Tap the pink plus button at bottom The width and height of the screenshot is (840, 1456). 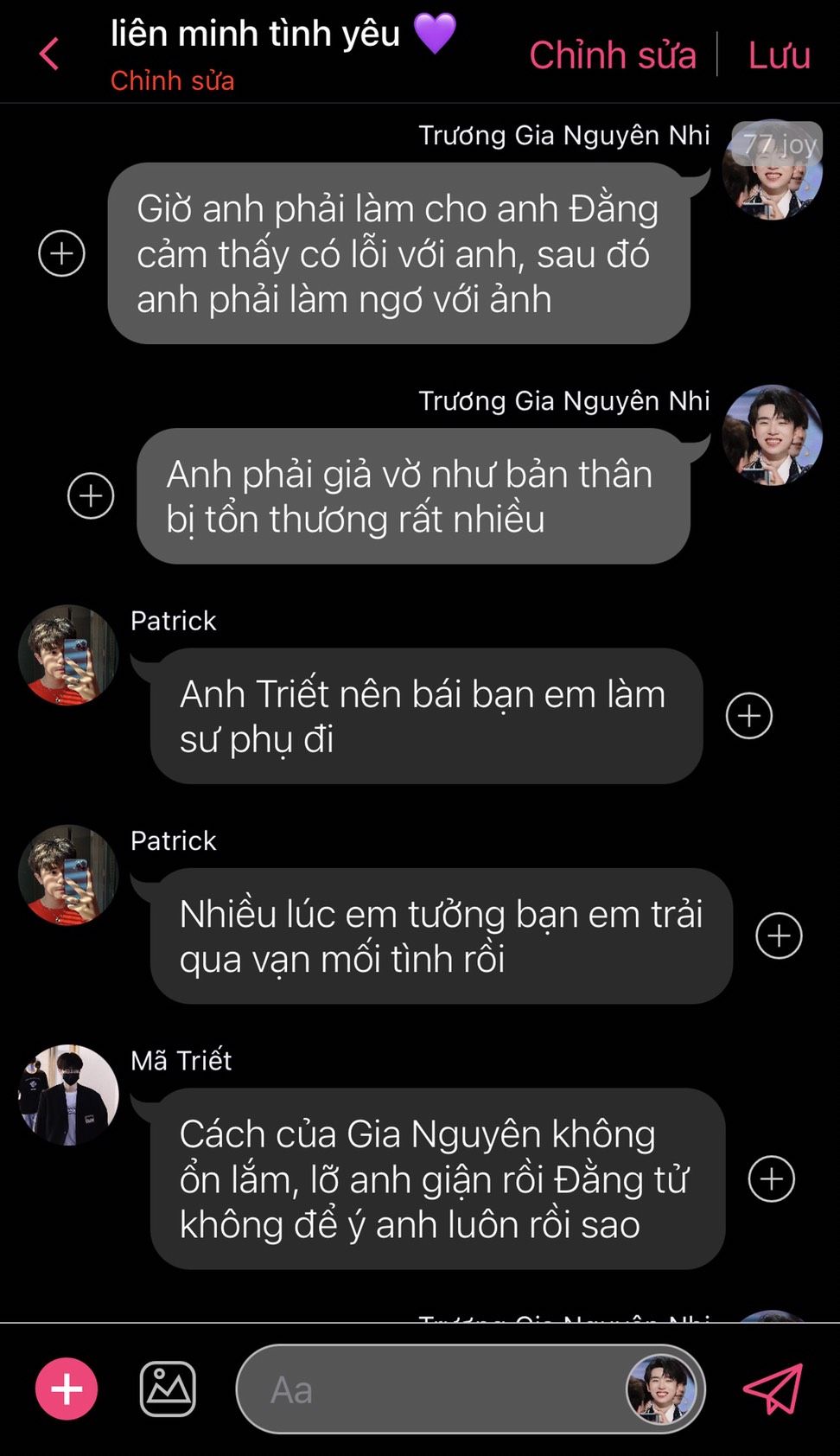click(67, 1389)
